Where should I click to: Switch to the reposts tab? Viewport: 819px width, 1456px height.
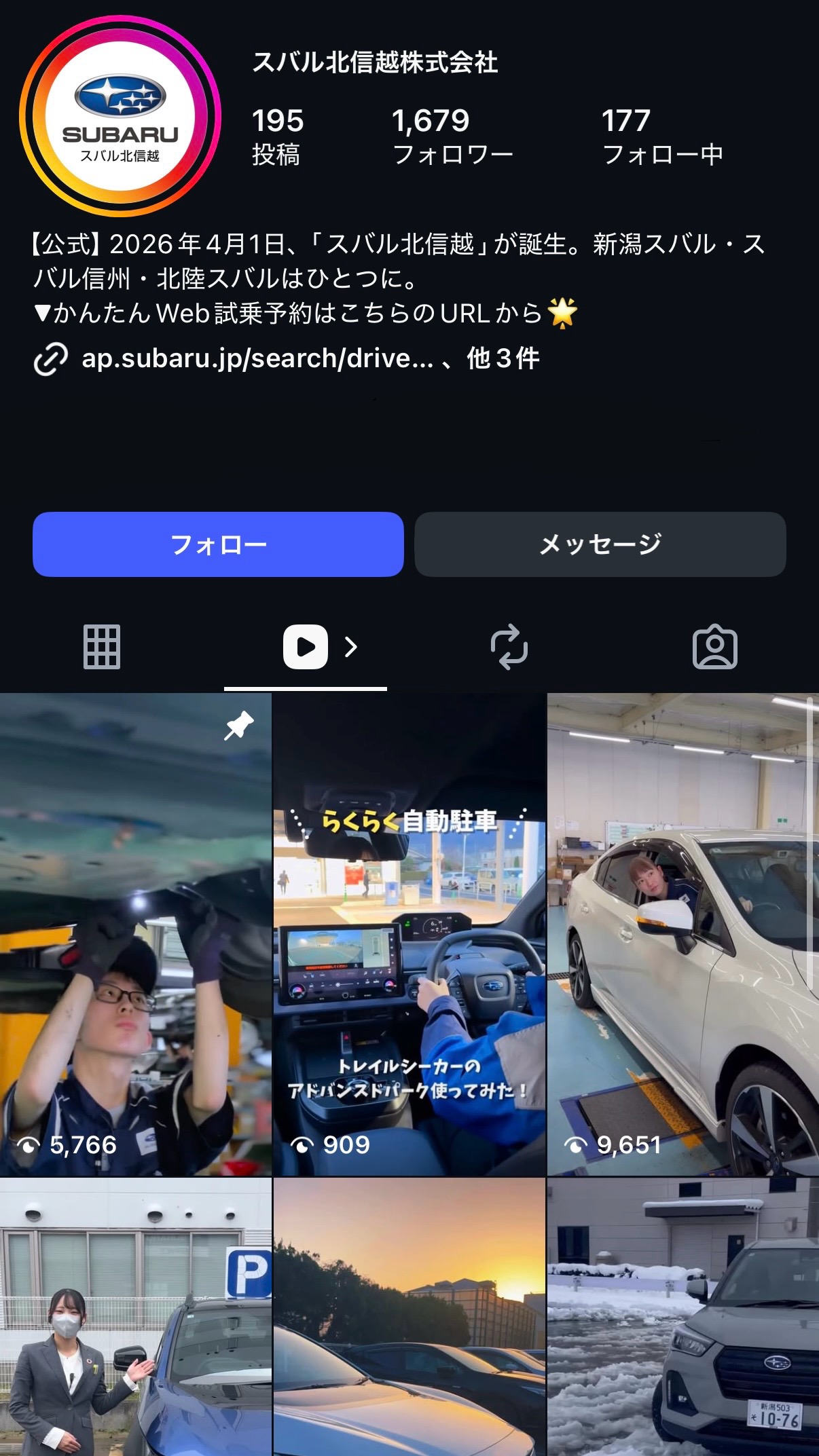point(509,647)
